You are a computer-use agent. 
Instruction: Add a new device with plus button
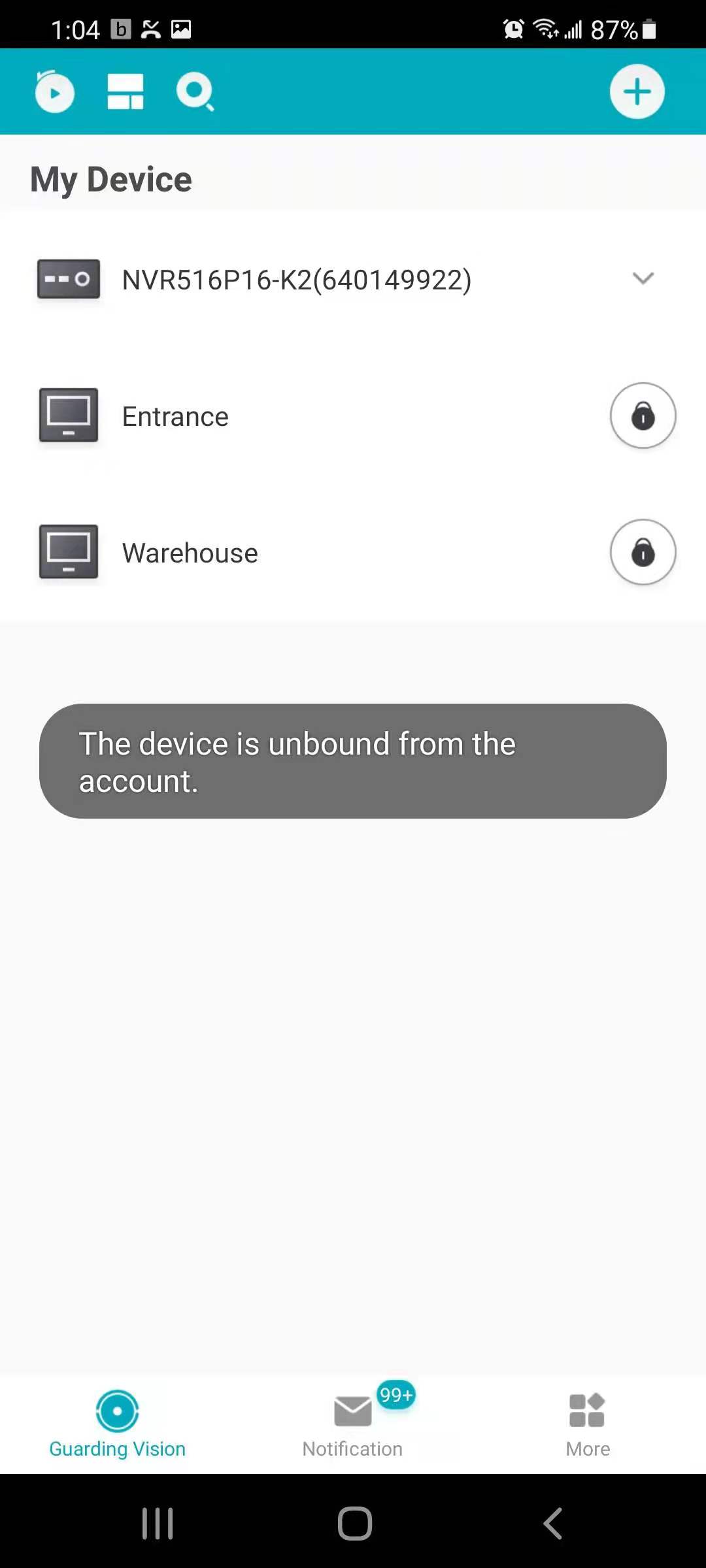coord(637,91)
